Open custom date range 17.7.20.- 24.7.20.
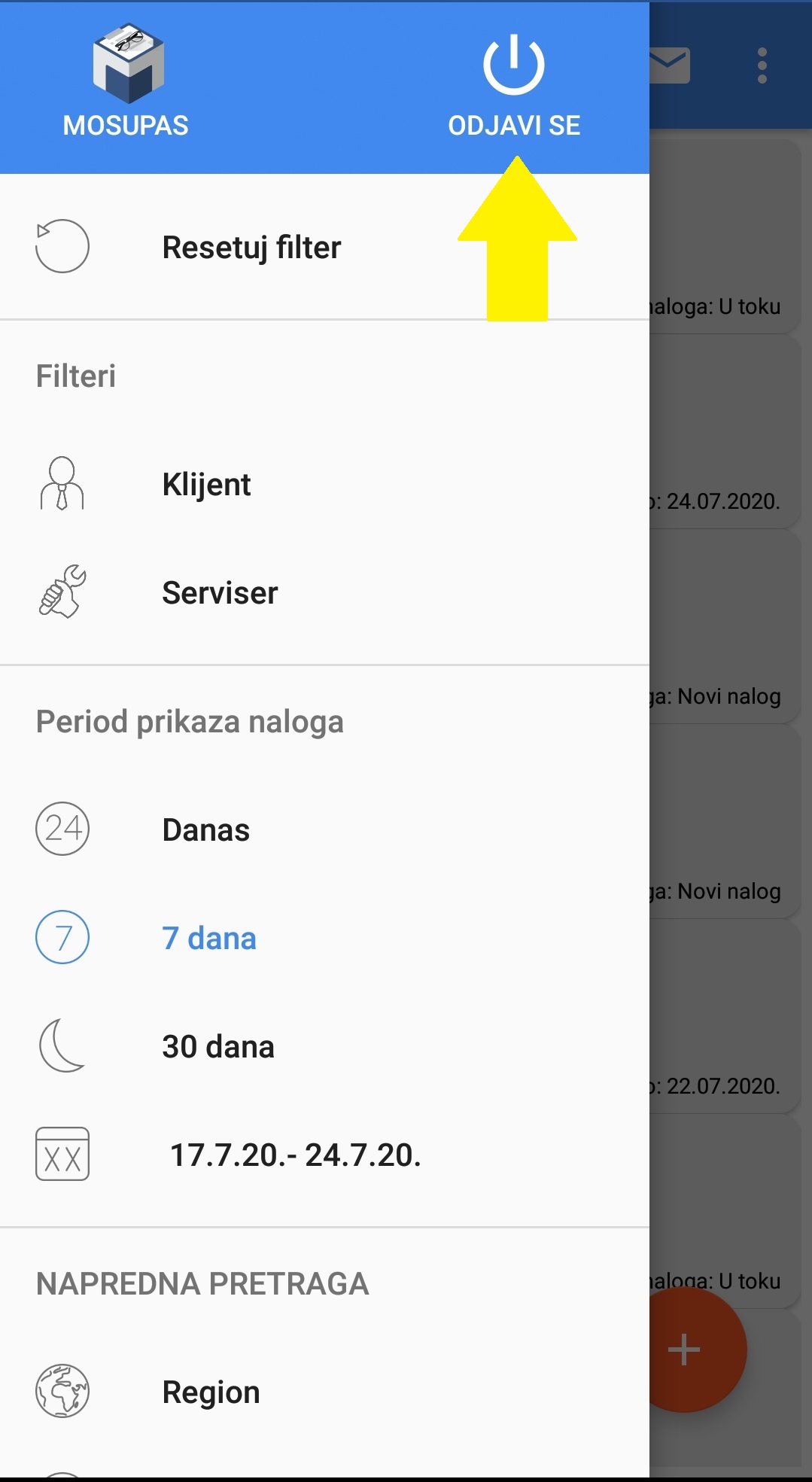812x1482 pixels. tap(295, 1155)
